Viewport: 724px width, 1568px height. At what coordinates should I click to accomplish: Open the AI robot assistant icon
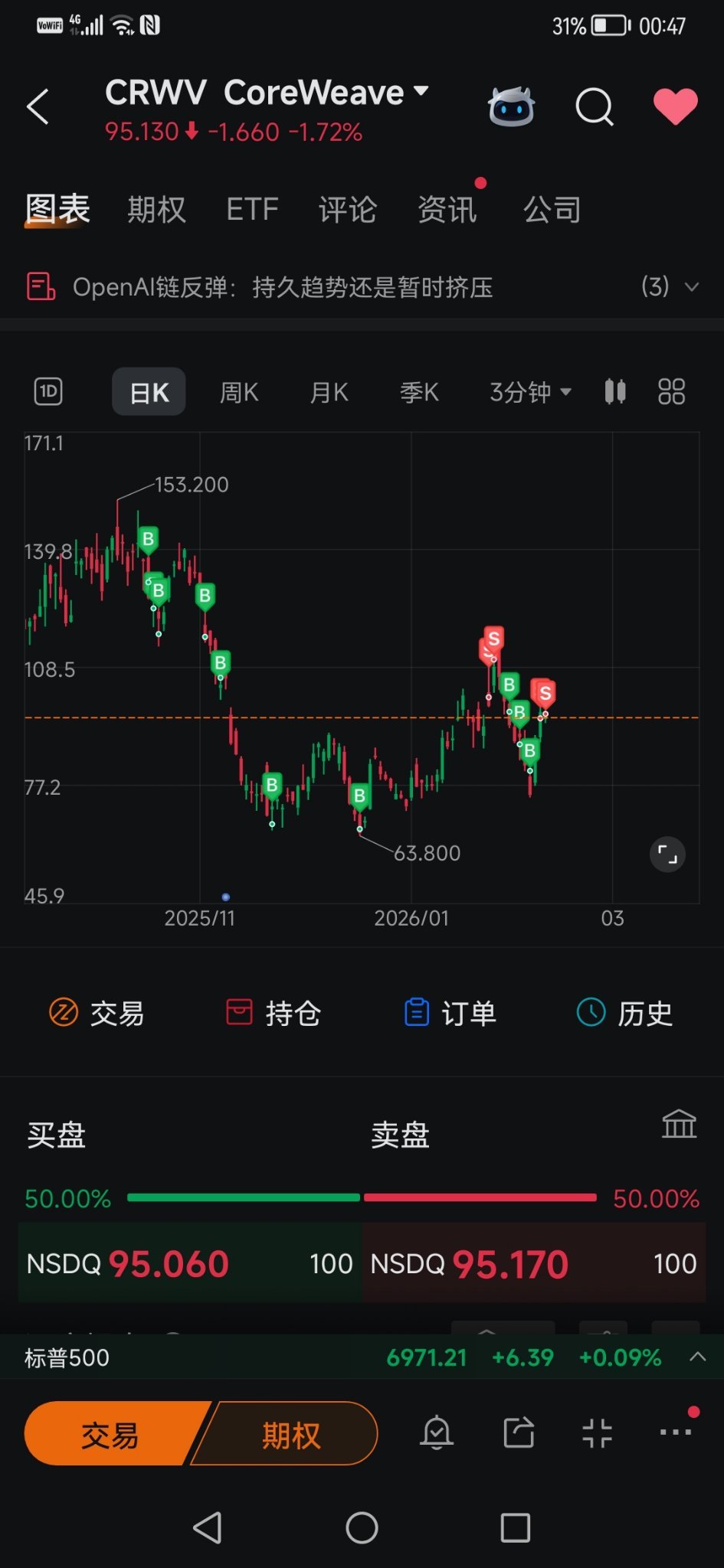tap(511, 106)
